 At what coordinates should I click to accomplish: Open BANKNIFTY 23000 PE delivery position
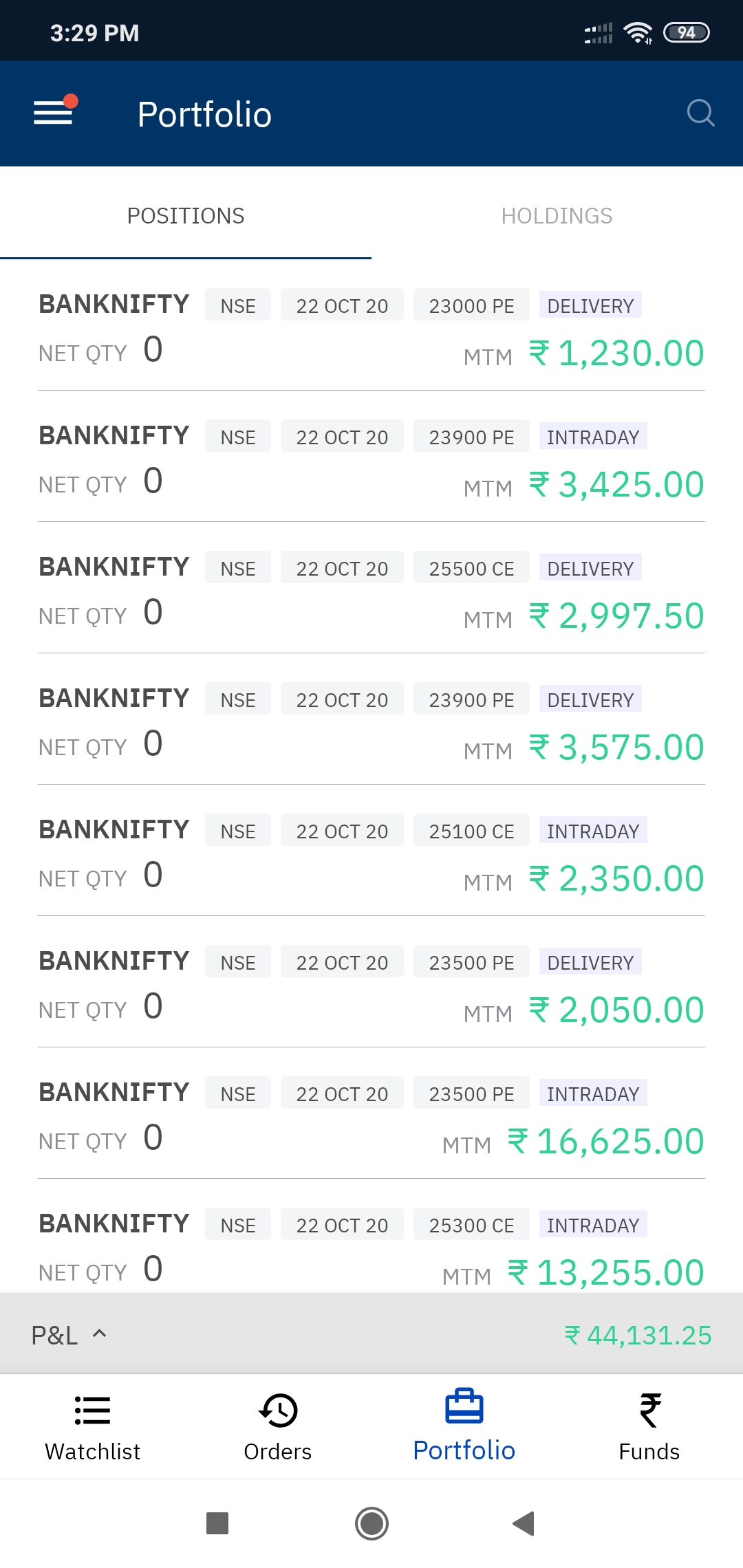371,328
